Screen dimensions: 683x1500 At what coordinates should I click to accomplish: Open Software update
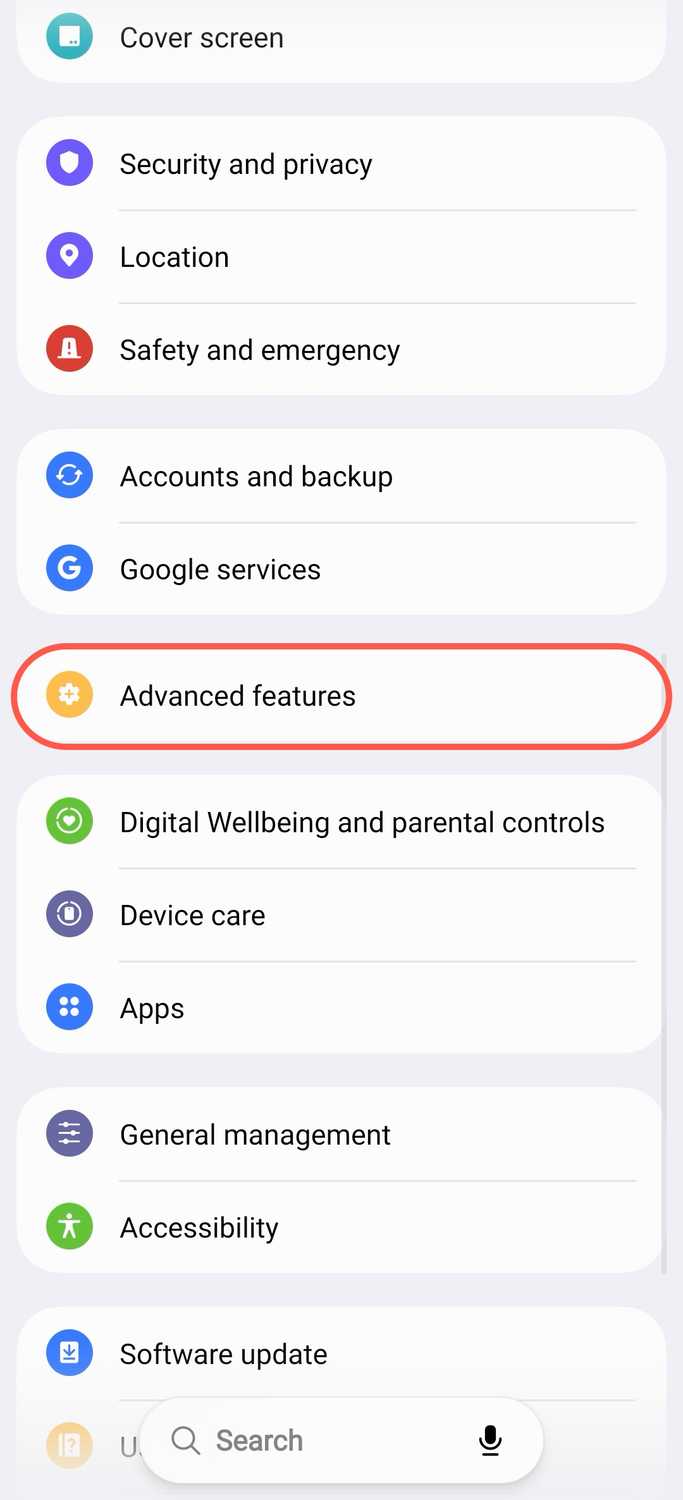pos(341,1354)
